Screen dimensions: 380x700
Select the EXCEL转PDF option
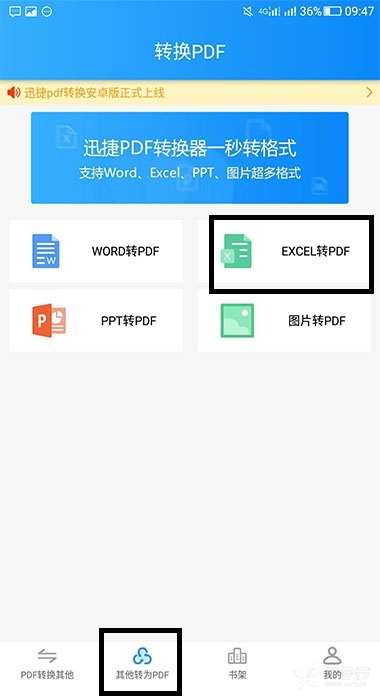(x=284, y=251)
